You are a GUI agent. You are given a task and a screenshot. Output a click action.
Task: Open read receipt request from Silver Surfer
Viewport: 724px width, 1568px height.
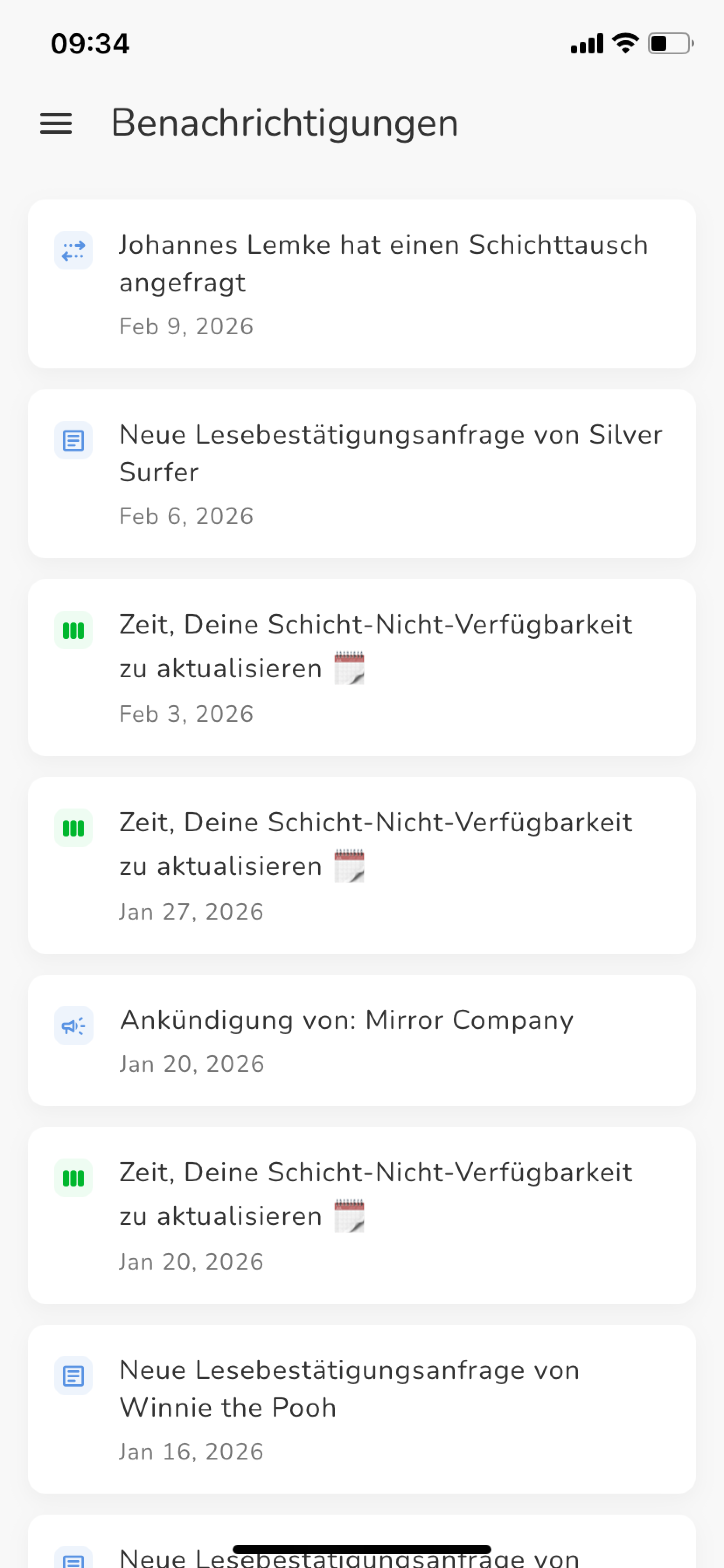click(362, 473)
